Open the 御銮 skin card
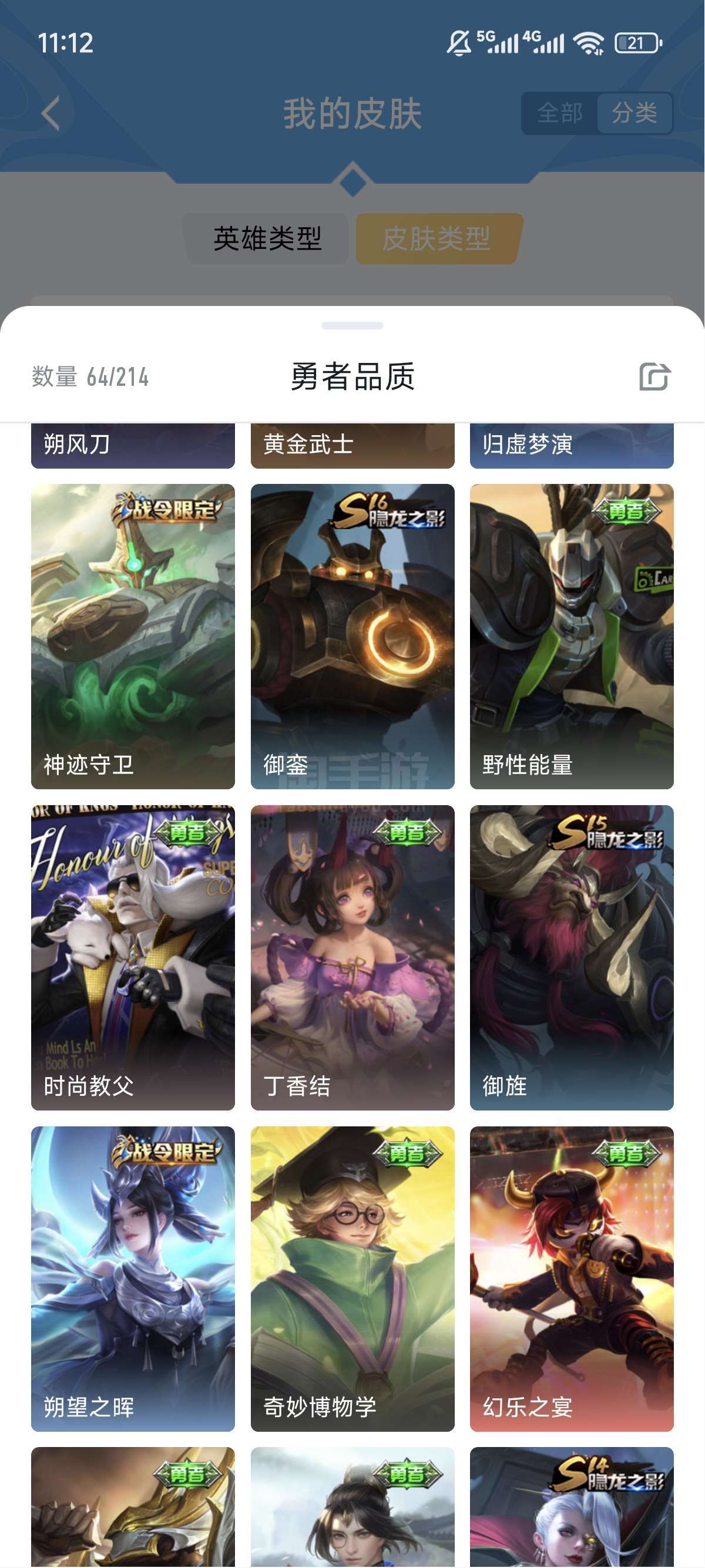The image size is (705, 1568). tap(352, 636)
